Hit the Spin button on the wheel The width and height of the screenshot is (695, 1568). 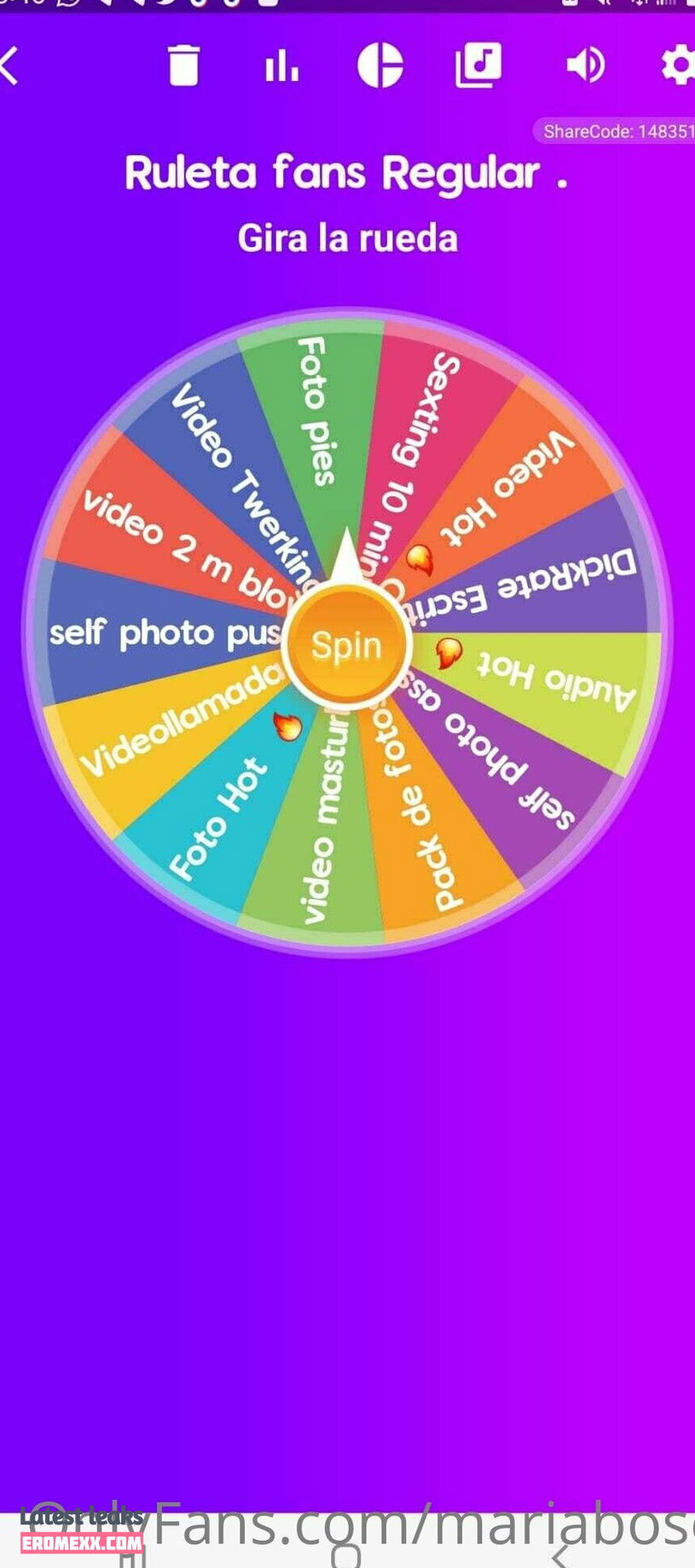click(x=346, y=646)
